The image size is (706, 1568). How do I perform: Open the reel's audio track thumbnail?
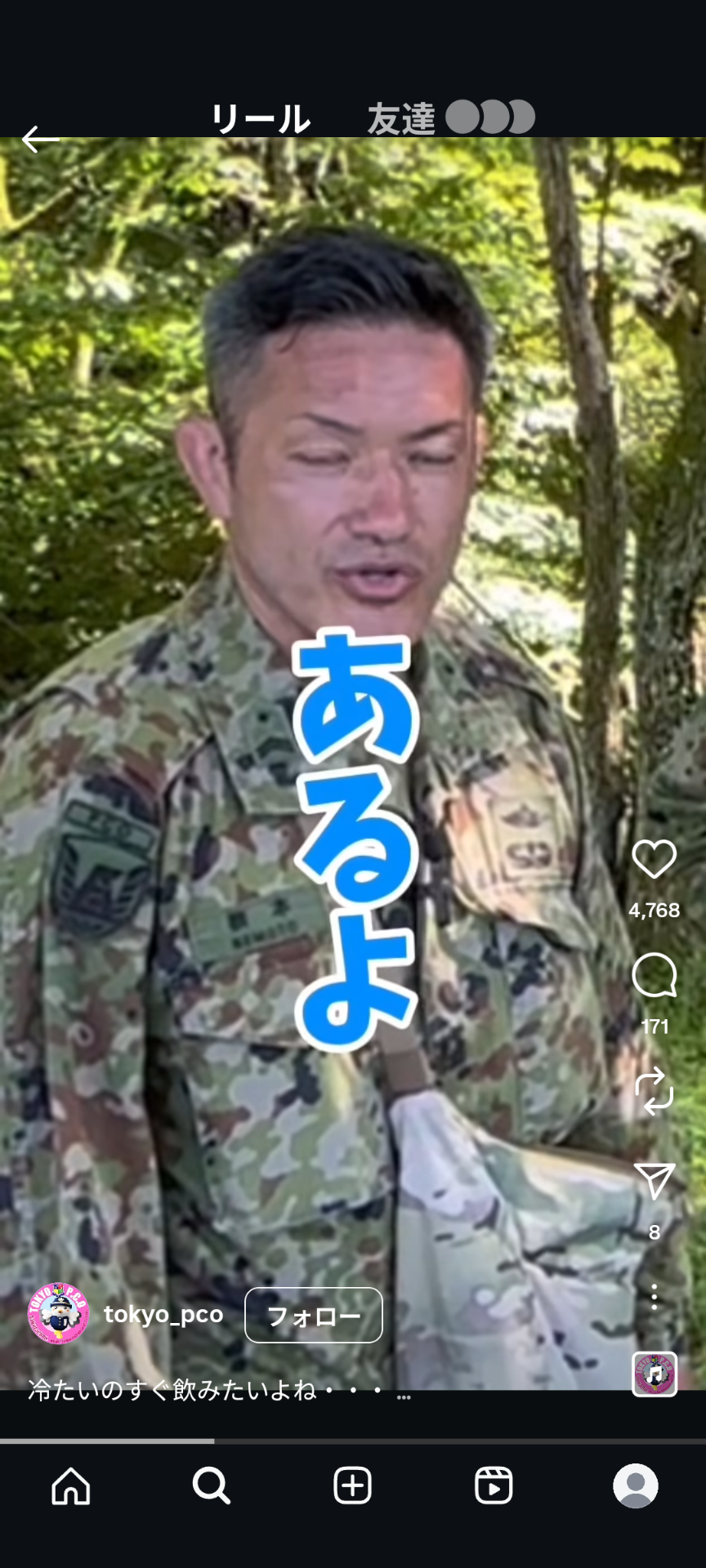click(655, 1374)
